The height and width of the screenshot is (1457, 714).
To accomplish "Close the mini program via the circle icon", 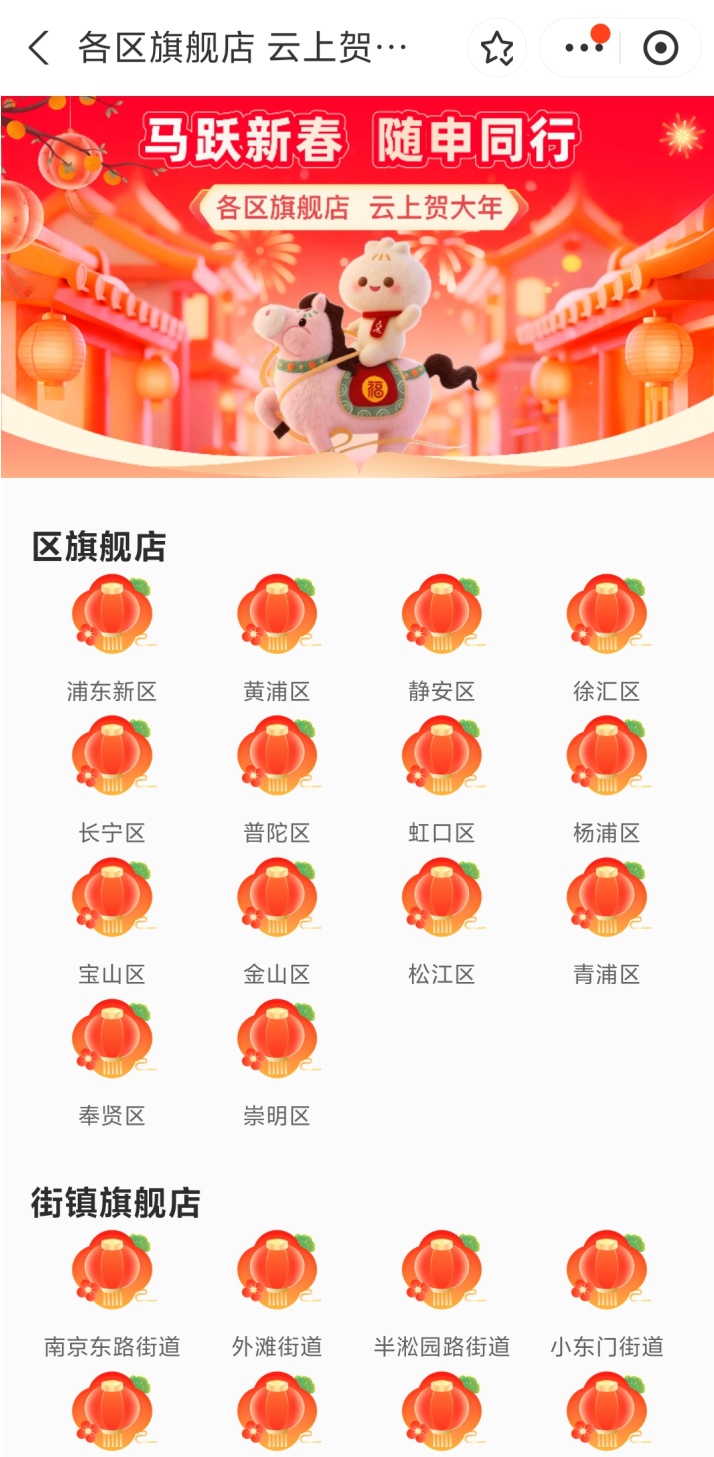I will point(660,47).
